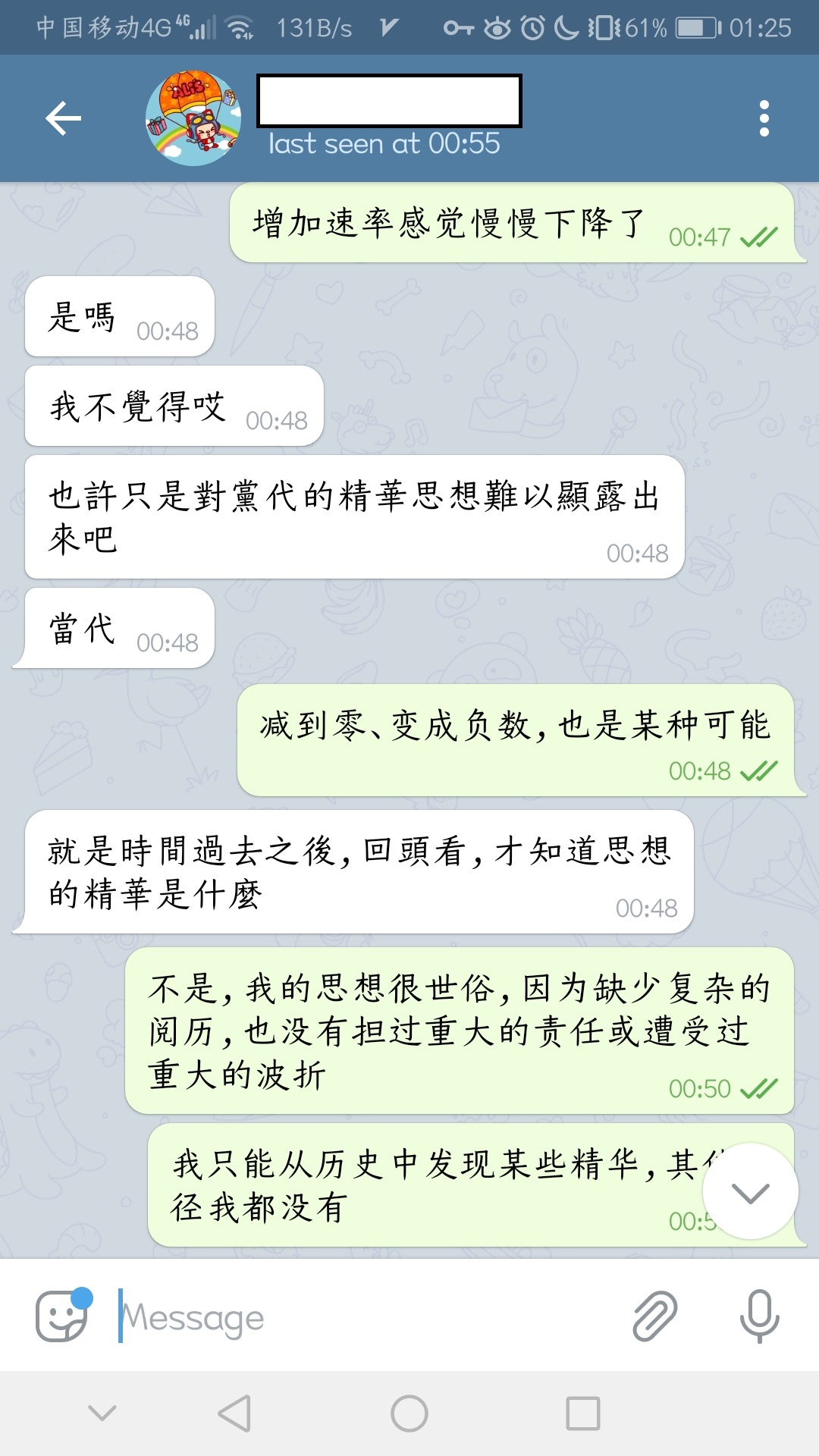The height and width of the screenshot is (1456, 819).
Task: Open the contact's profile avatar
Action: [x=193, y=118]
